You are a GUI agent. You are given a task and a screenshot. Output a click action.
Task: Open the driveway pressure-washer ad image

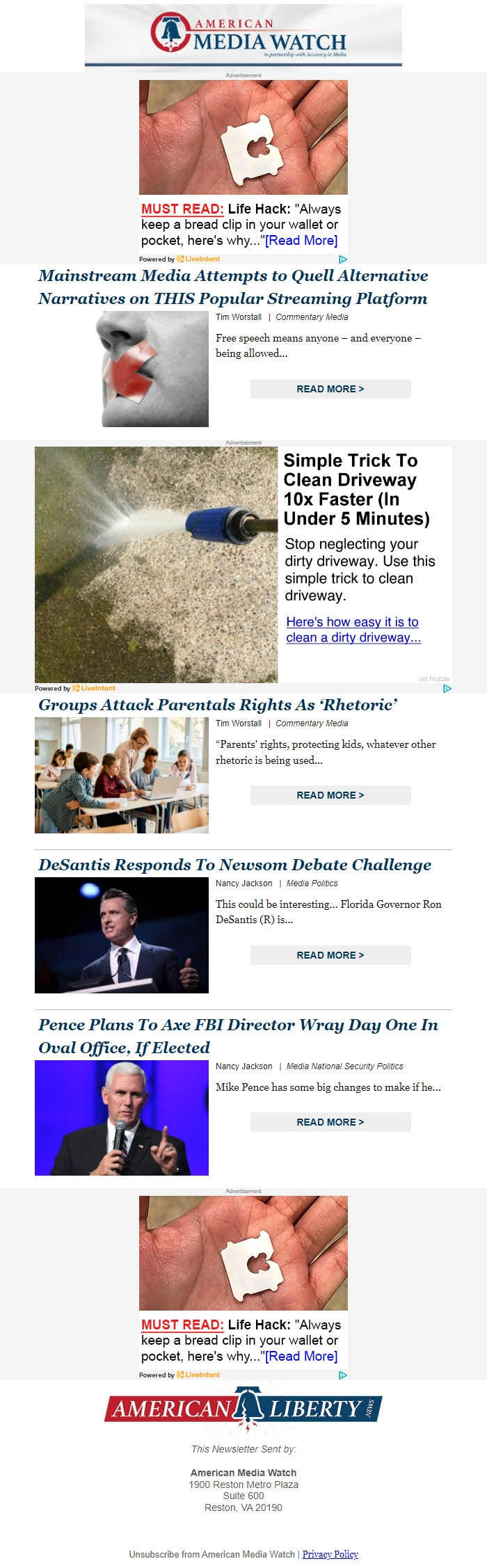pos(157,564)
